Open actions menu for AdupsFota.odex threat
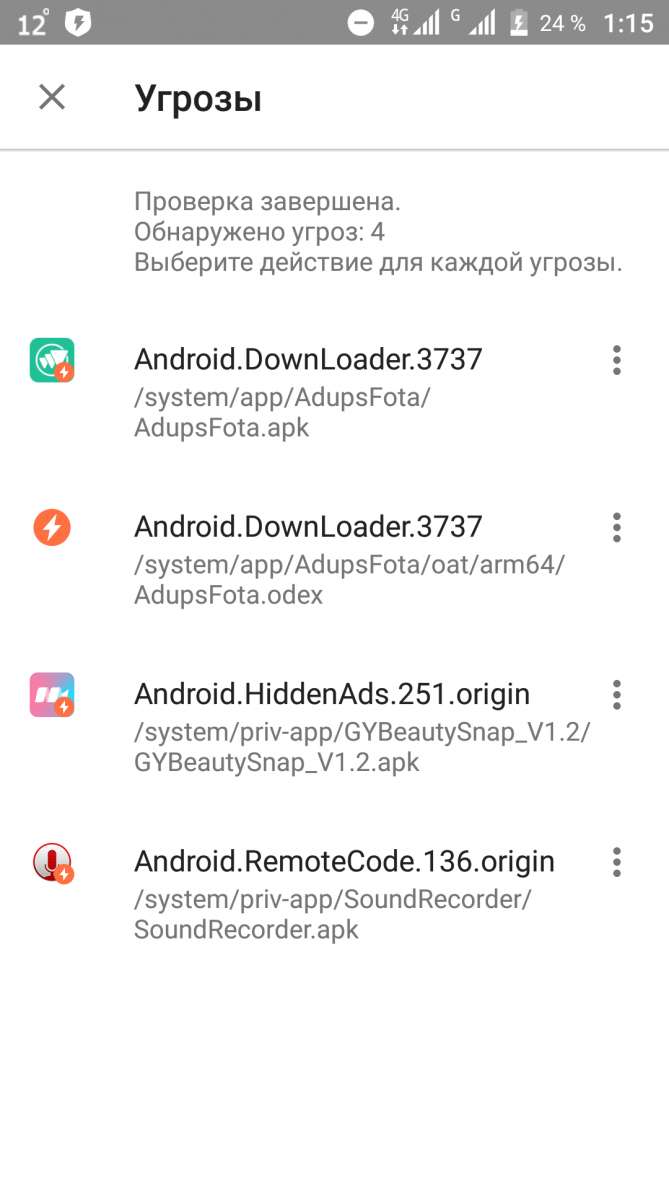 pos(617,527)
